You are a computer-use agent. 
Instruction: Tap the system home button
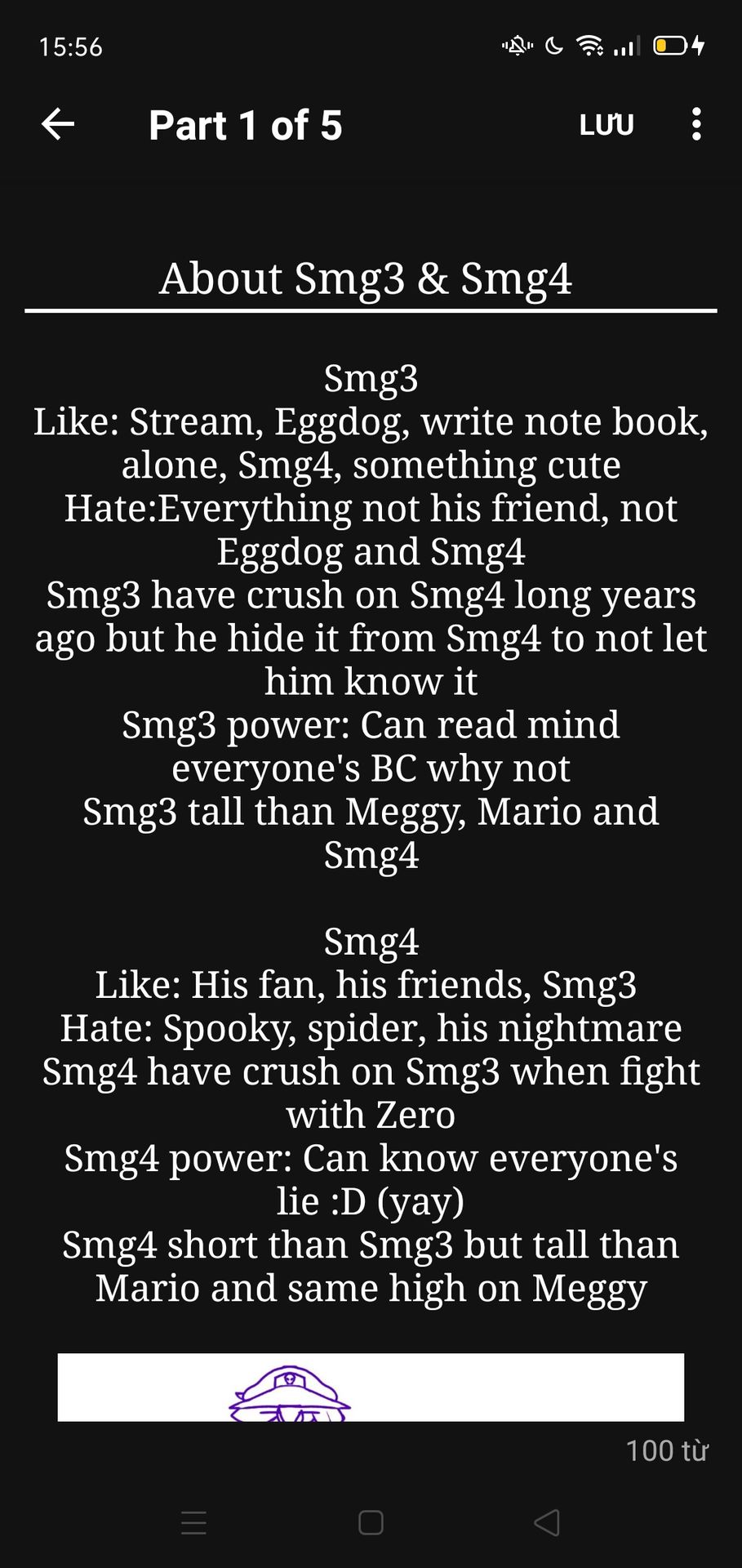pos(371,1522)
